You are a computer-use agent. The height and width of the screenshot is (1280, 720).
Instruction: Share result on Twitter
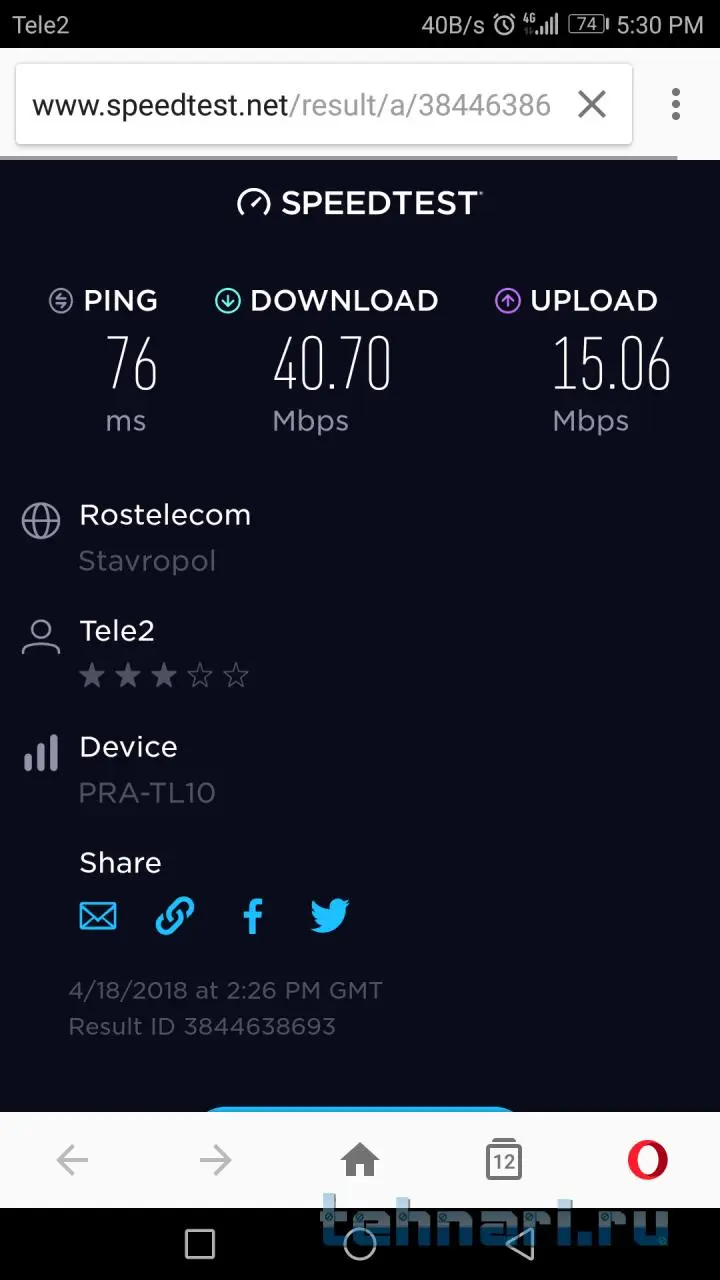(x=329, y=916)
